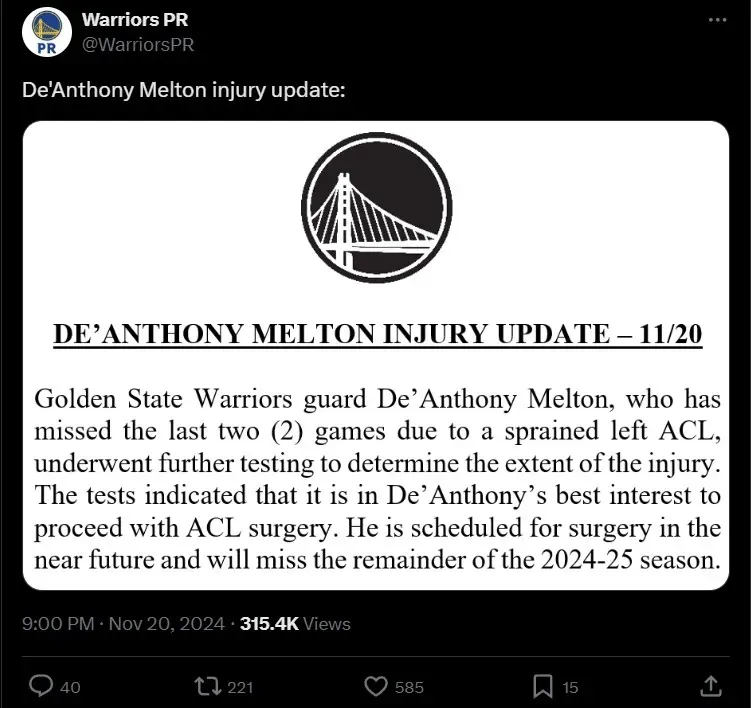
Task: Open the @WarriorsPR handle
Action: pos(137,43)
